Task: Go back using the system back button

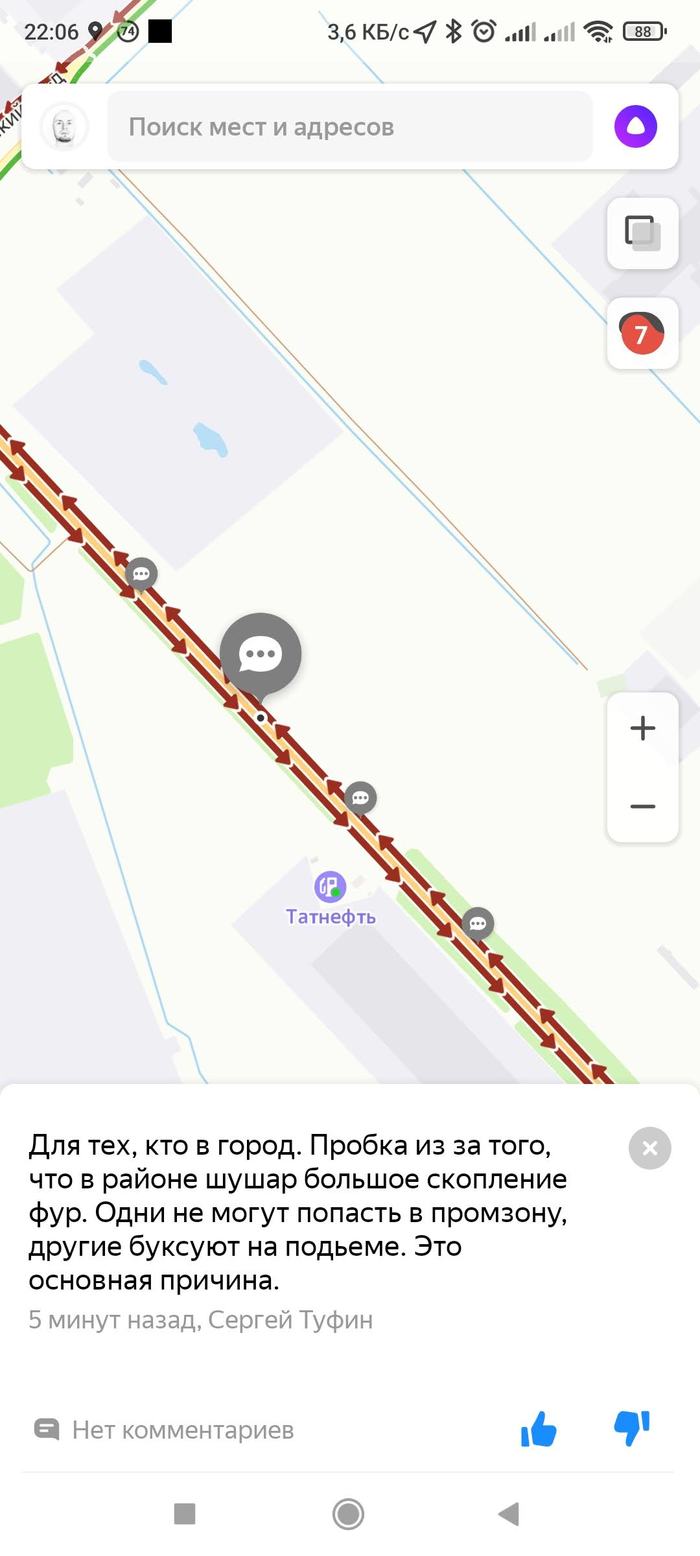Action: (508, 1514)
